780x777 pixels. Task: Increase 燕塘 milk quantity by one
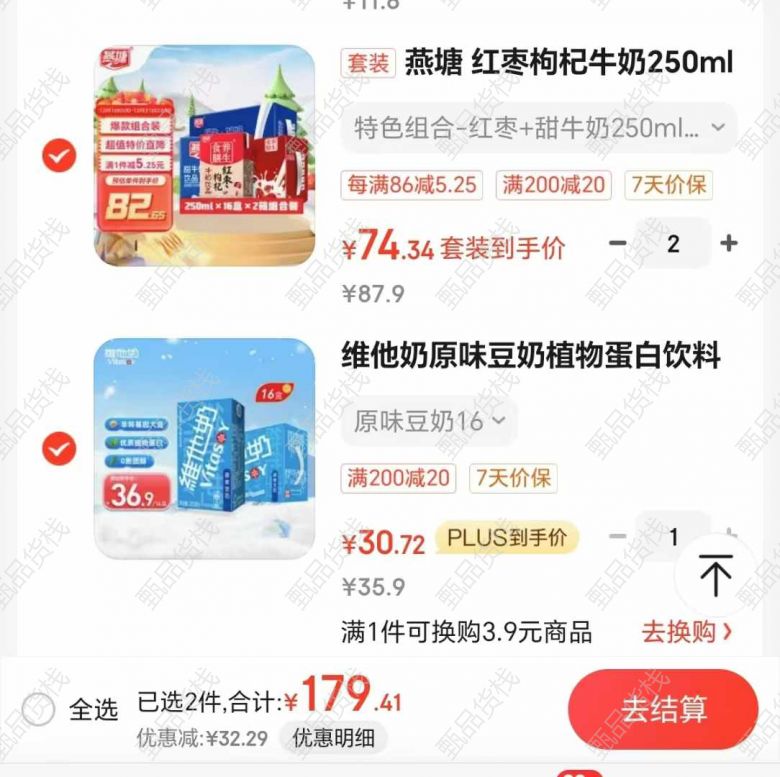click(x=729, y=244)
